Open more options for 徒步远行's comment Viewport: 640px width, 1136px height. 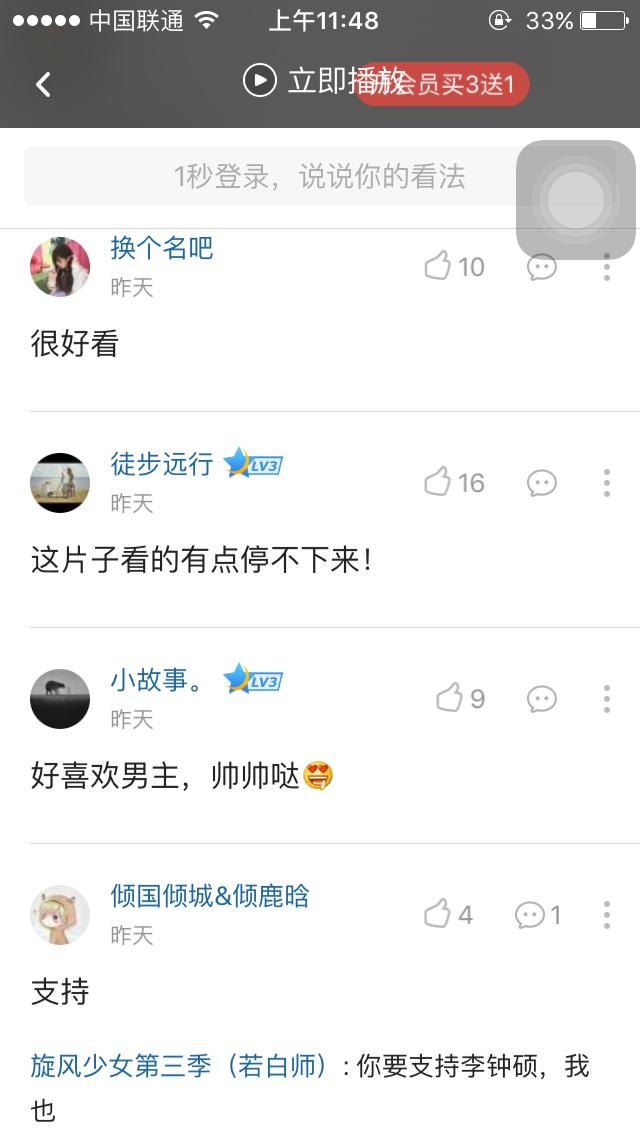607,483
